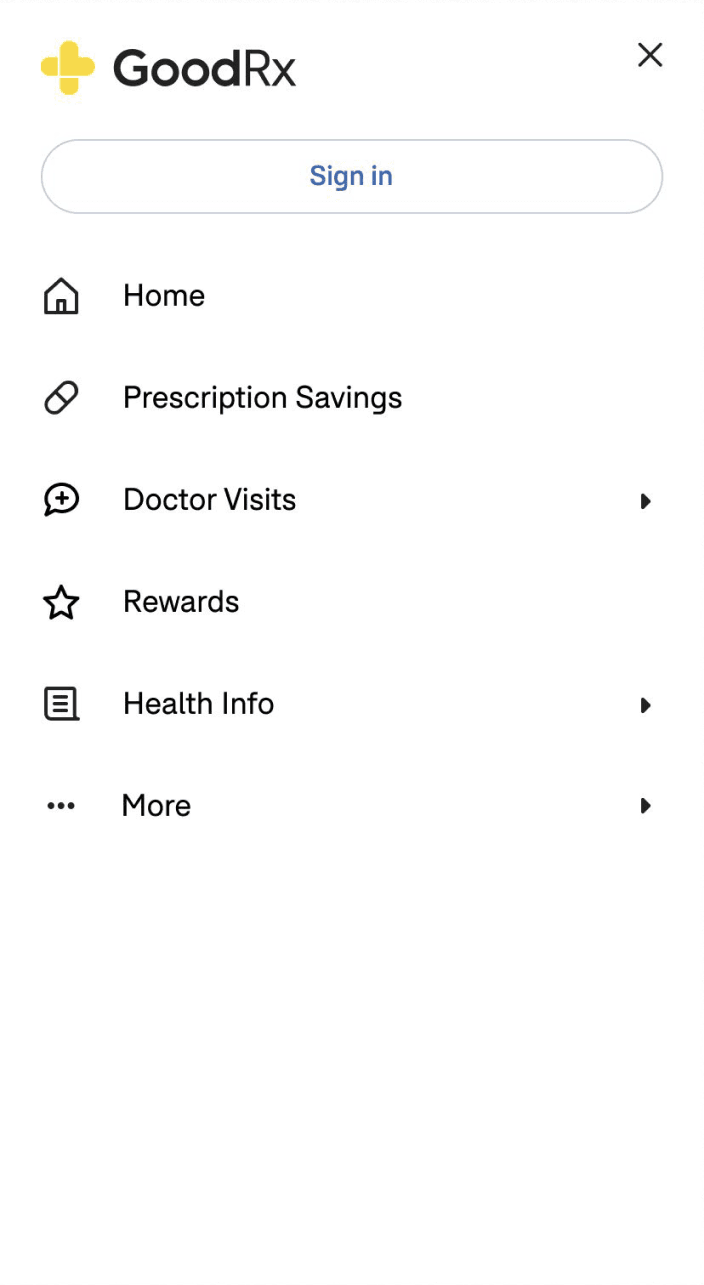This screenshot has width=704, height=1285.
Task: Close the navigation menu
Action: coord(650,55)
